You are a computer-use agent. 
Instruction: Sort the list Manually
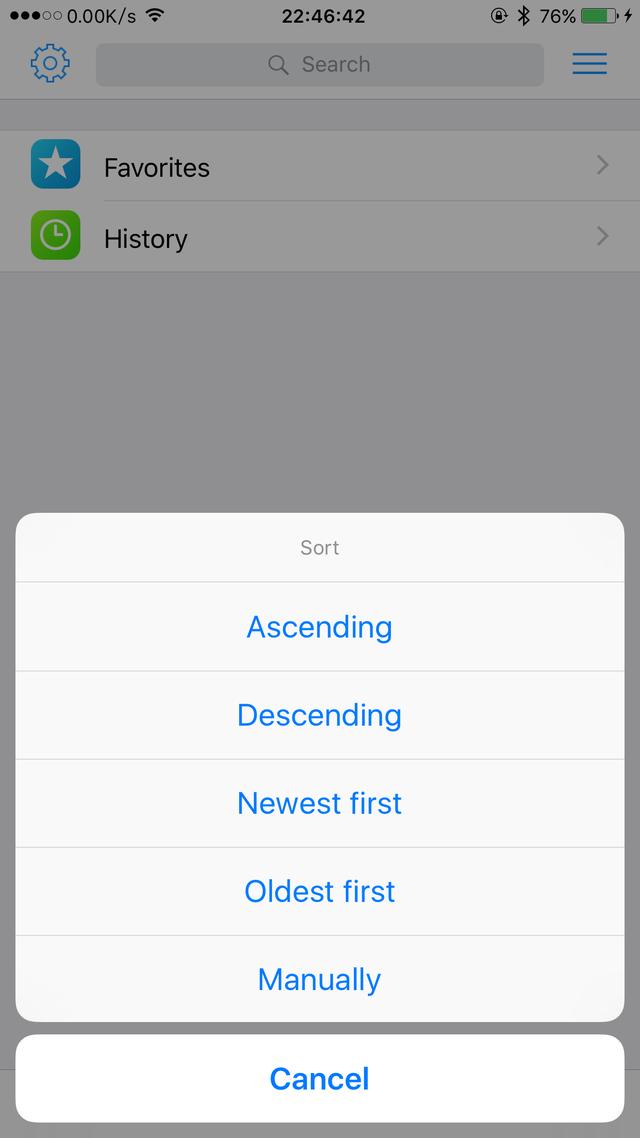click(320, 979)
